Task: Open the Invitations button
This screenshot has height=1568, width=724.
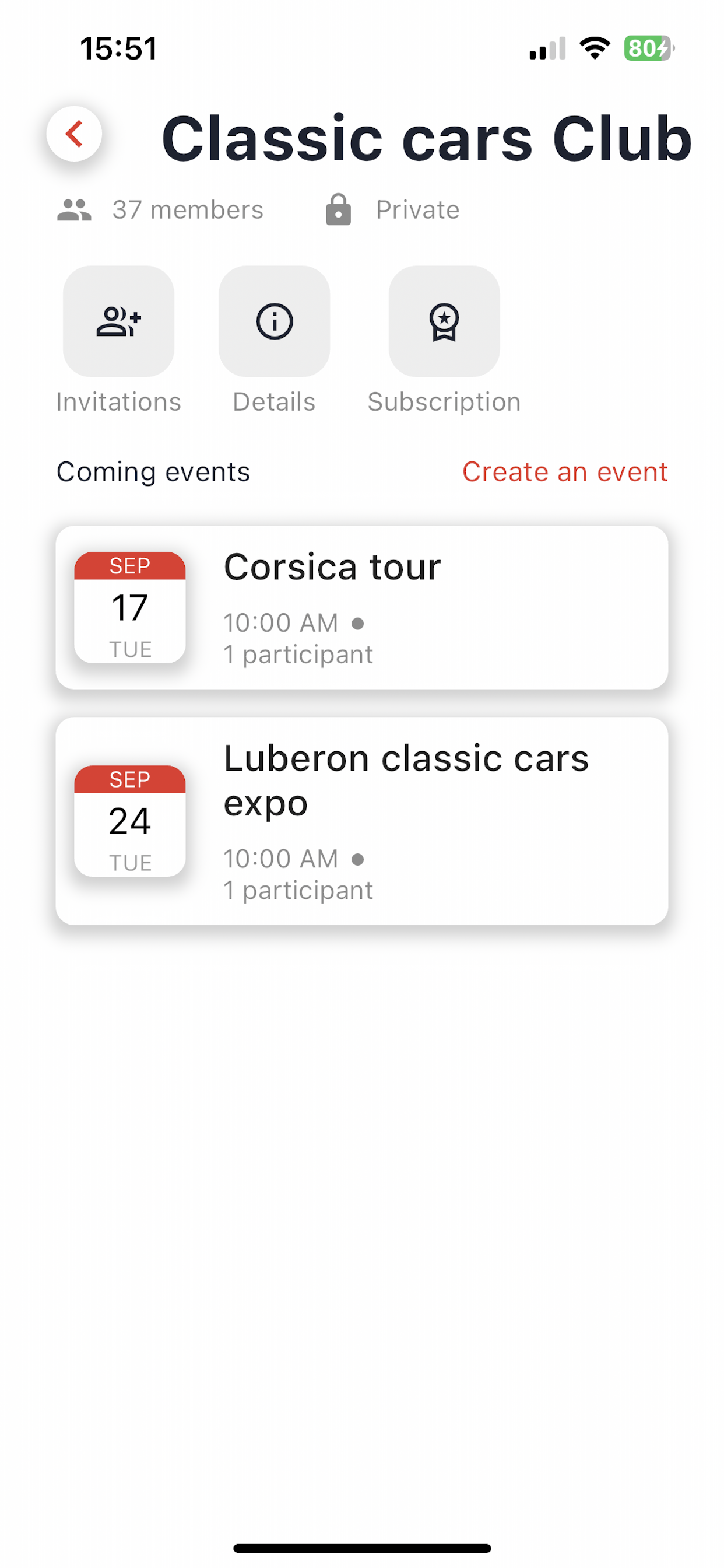Action: pos(119,321)
